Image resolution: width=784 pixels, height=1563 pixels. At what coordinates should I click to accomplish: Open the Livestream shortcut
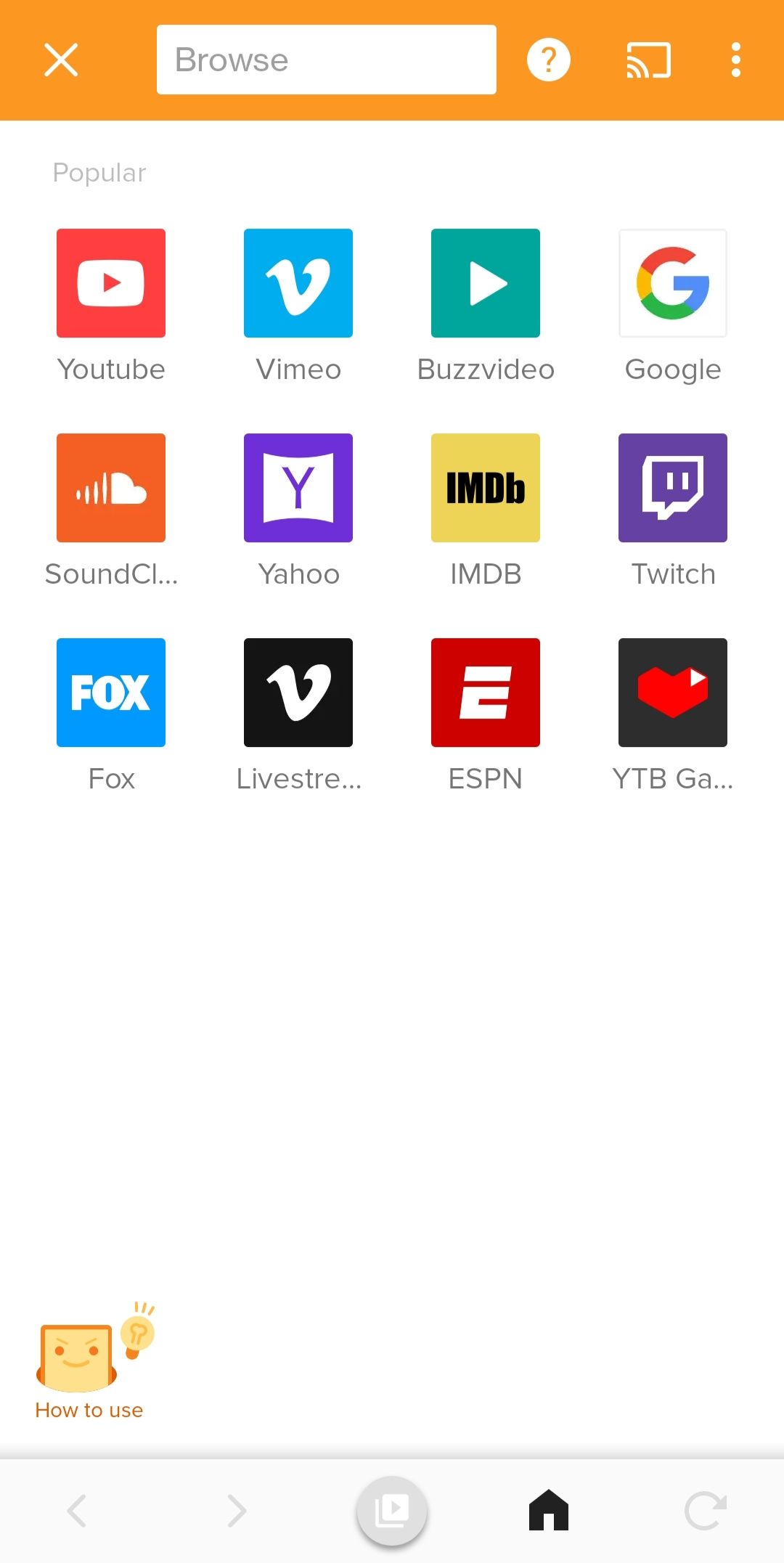coord(298,693)
